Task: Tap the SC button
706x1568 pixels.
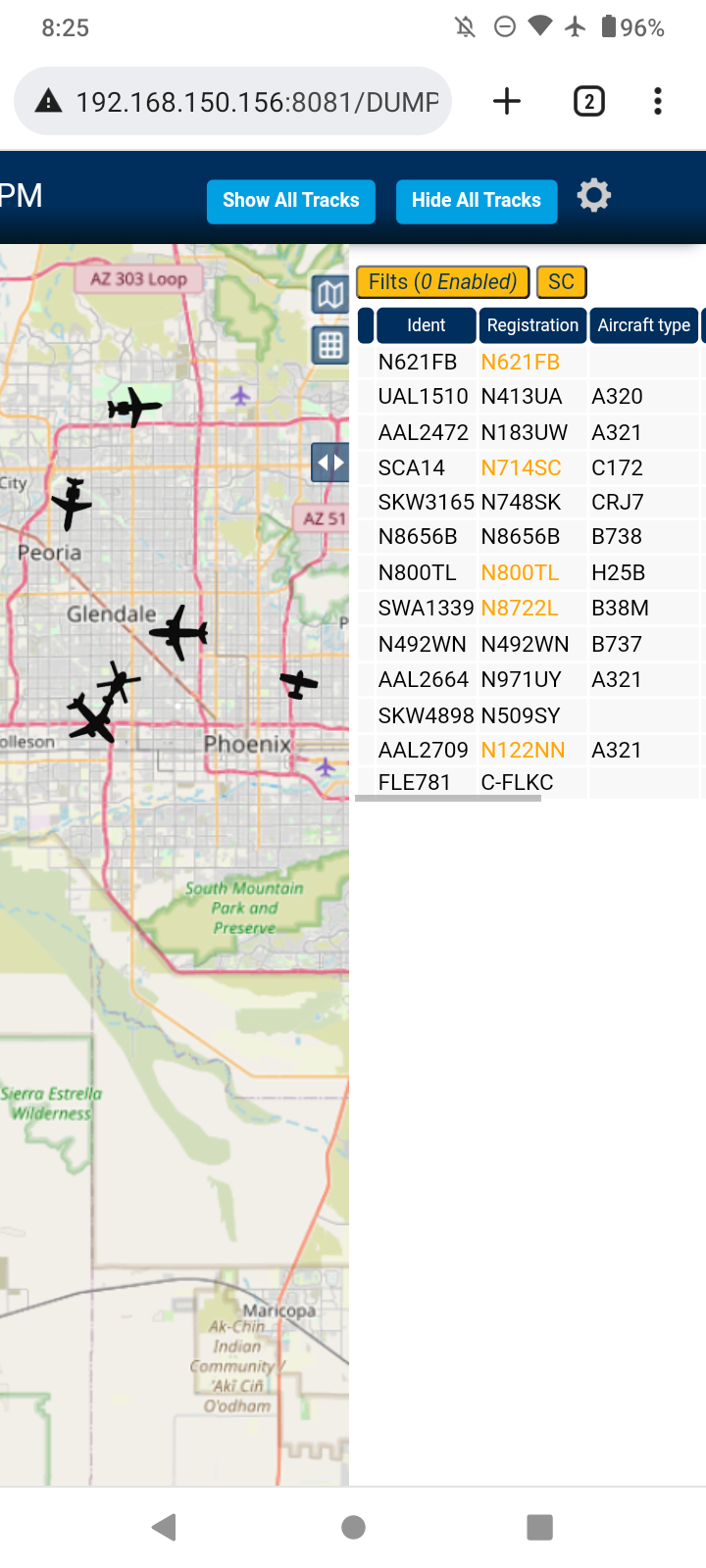Action: (562, 282)
